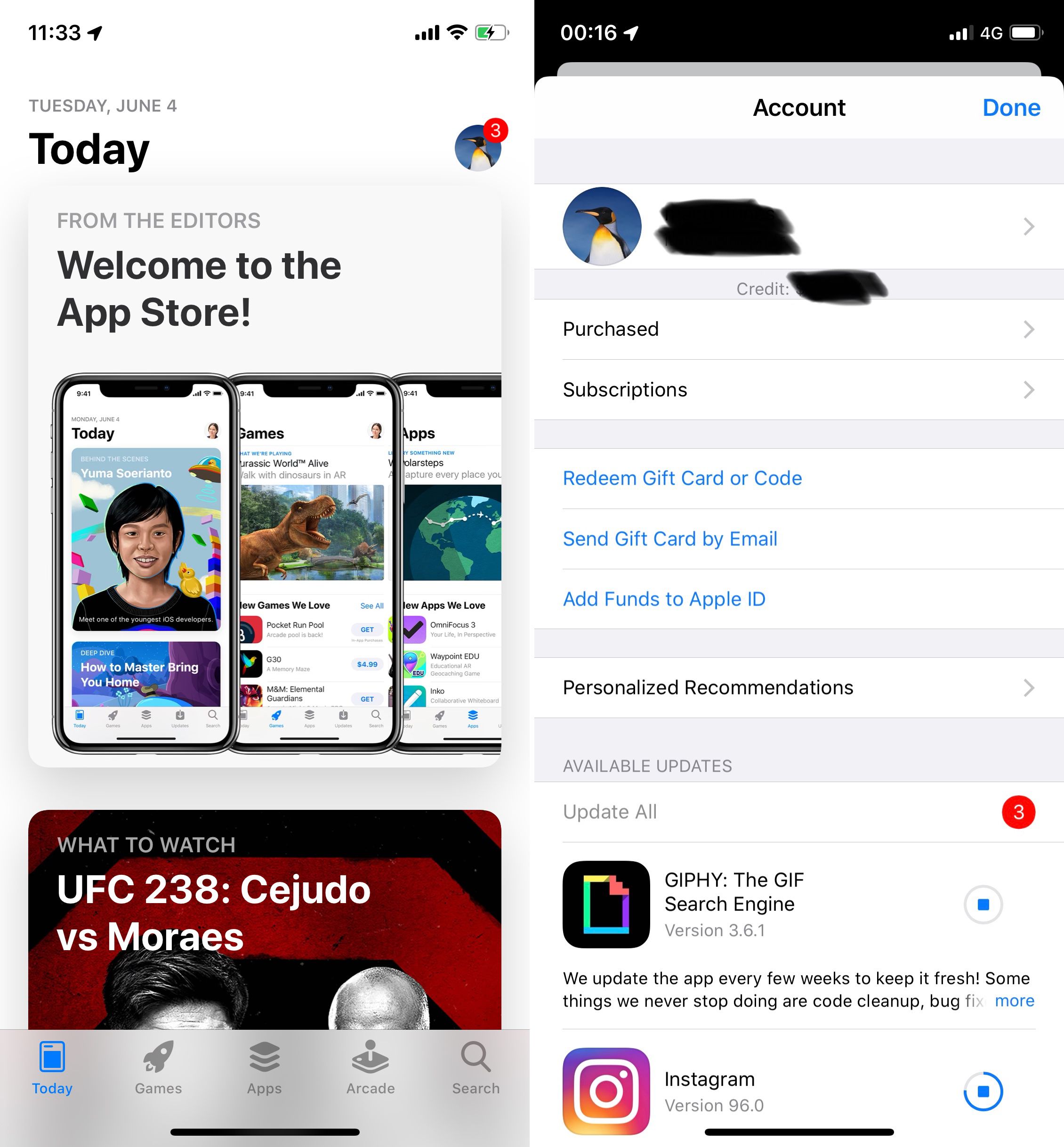
Task: Switch to the Games tab
Action: 158,1067
